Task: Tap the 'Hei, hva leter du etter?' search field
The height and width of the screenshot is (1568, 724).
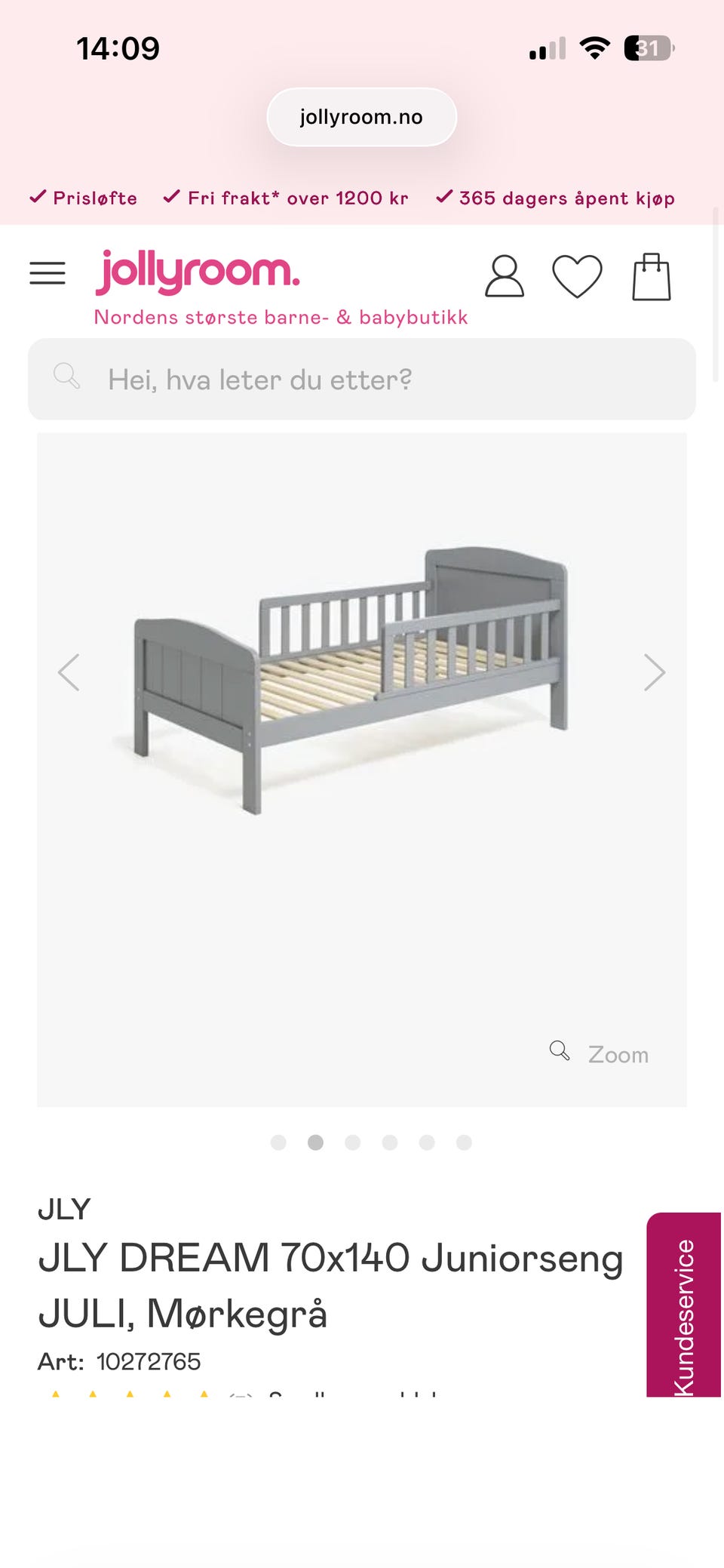Action: point(362,379)
